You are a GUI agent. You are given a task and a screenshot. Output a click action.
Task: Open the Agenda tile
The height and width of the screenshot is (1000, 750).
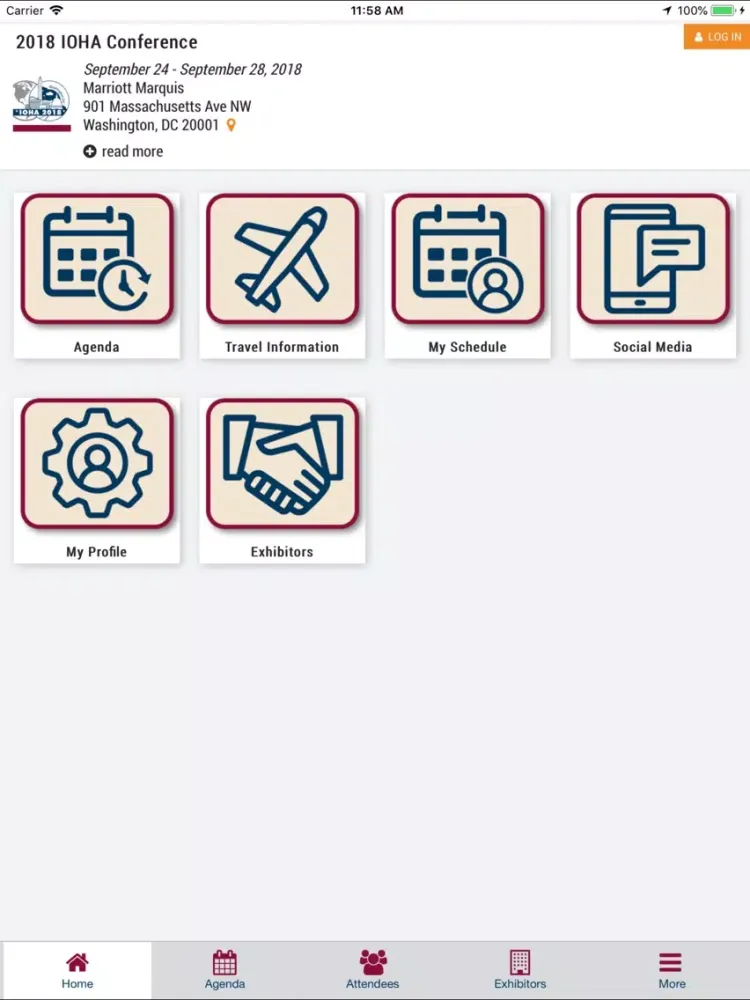pos(97,275)
